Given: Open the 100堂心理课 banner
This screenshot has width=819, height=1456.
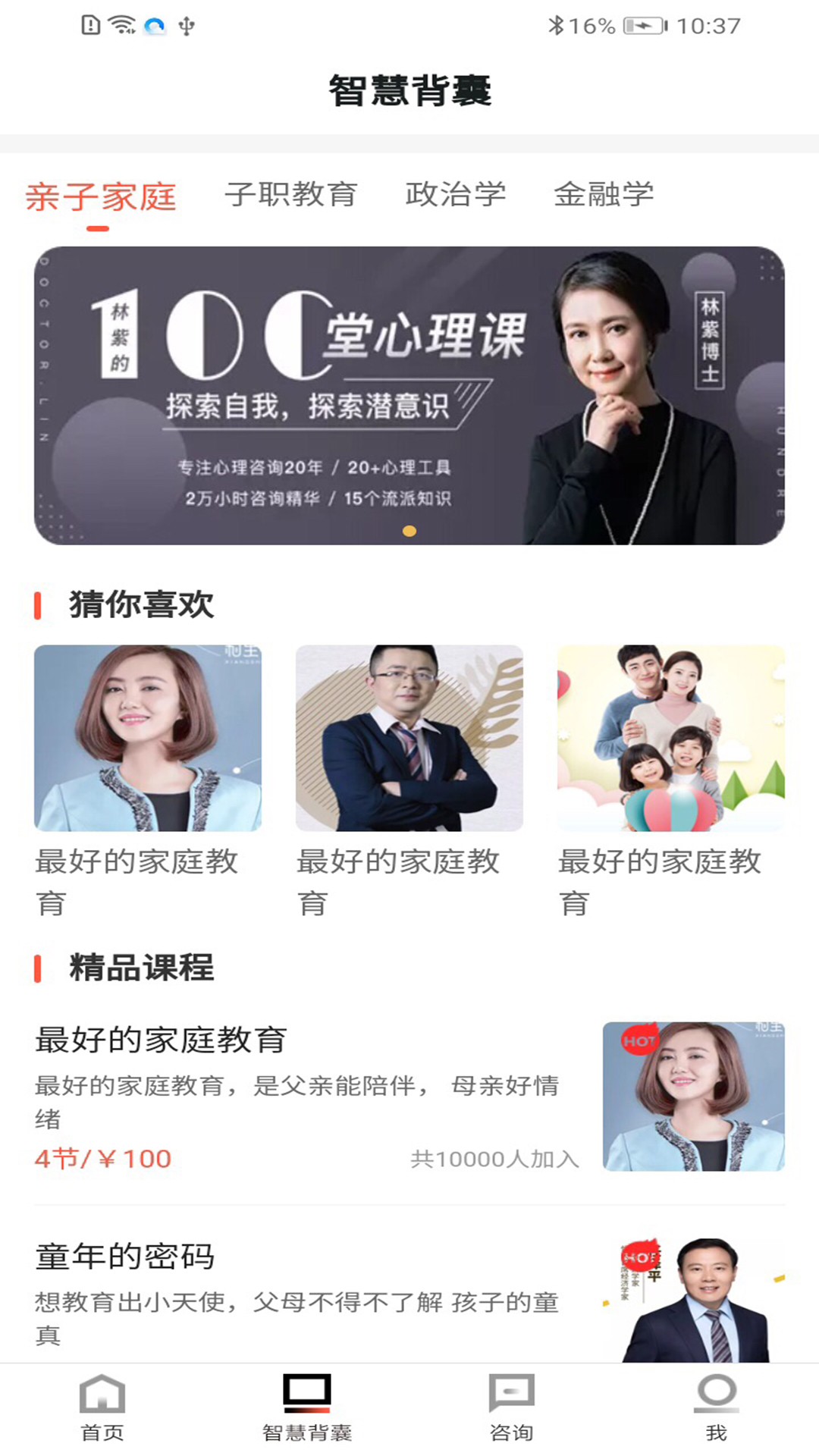Looking at the screenshot, I should click(409, 395).
